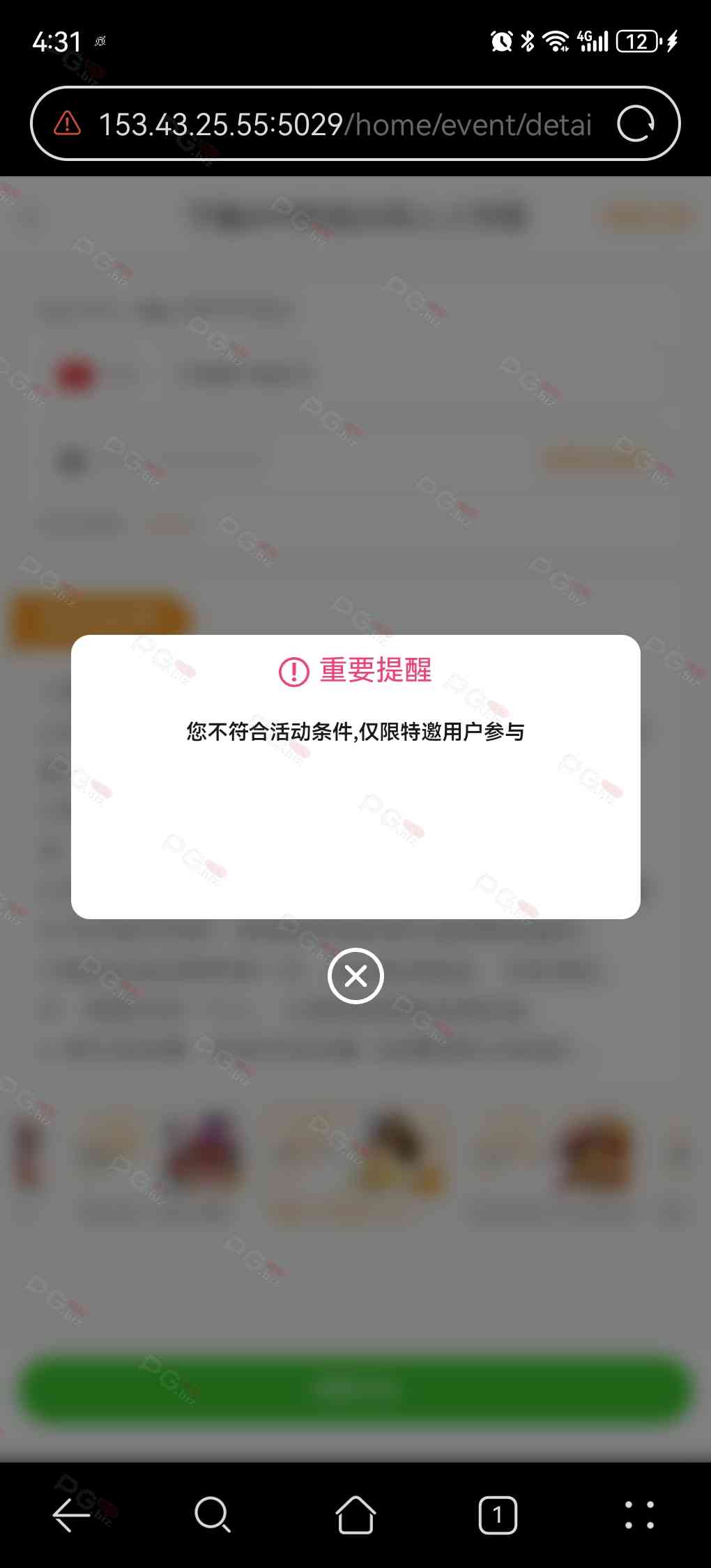This screenshot has height=1568, width=711.
Task: Open the browser search tool
Action: click(x=213, y=1515)
